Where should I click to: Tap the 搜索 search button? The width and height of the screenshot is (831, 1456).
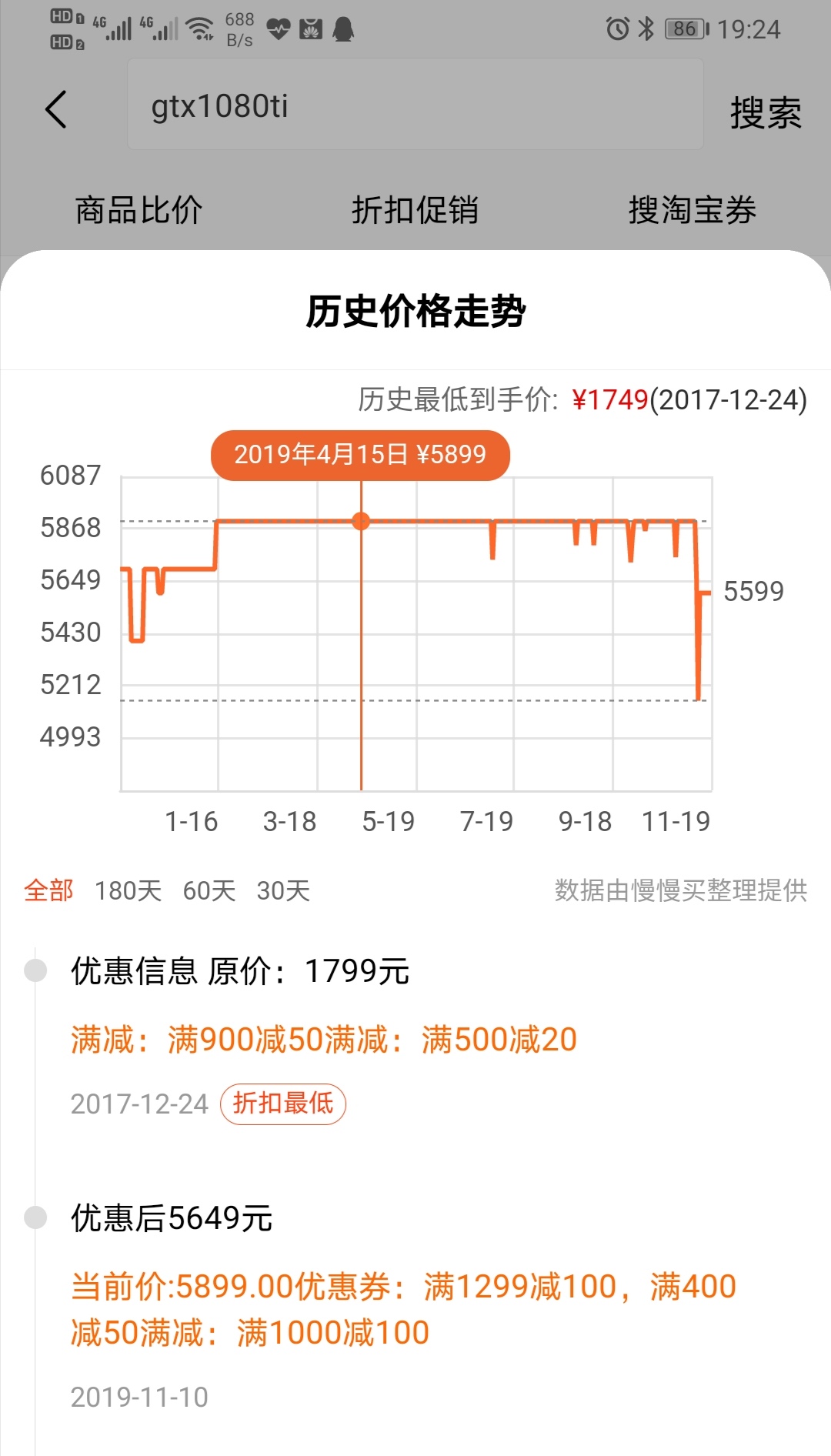(x=765, y=112)
